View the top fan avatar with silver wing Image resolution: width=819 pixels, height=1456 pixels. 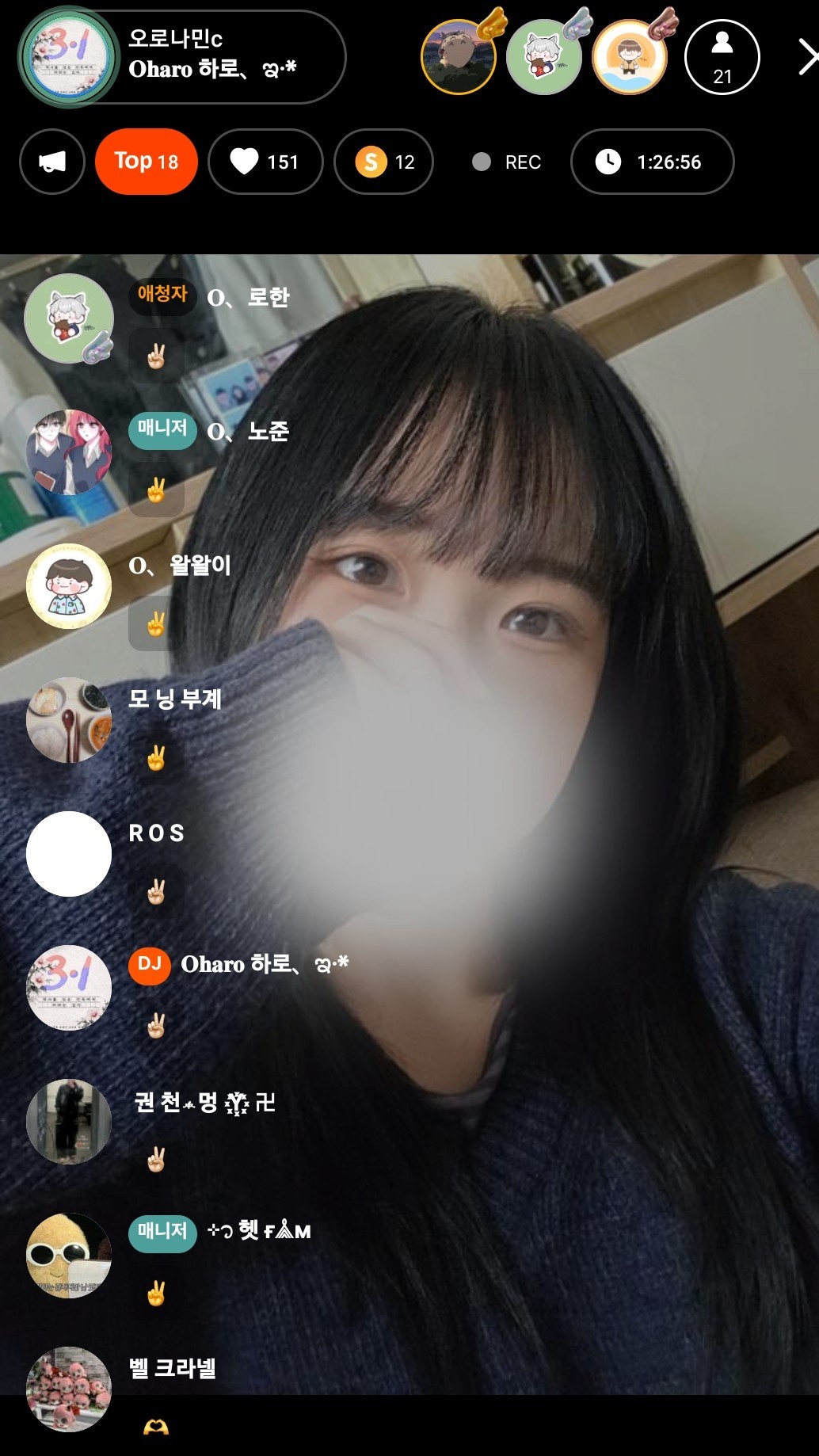coord(544,57)
